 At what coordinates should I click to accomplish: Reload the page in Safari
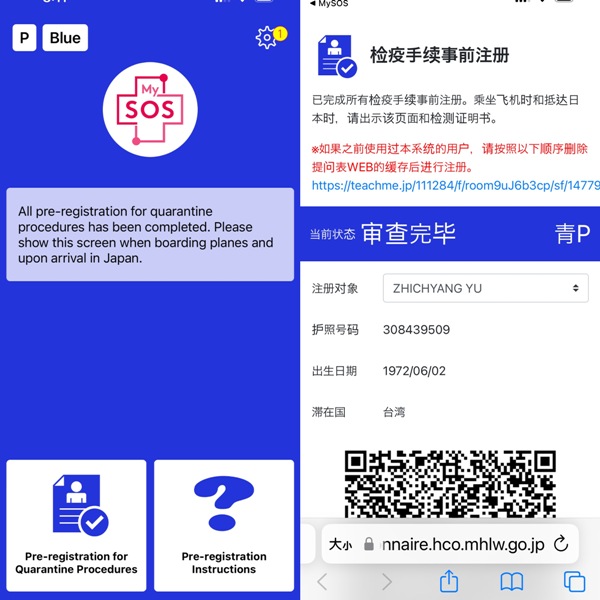pos(560,545)
